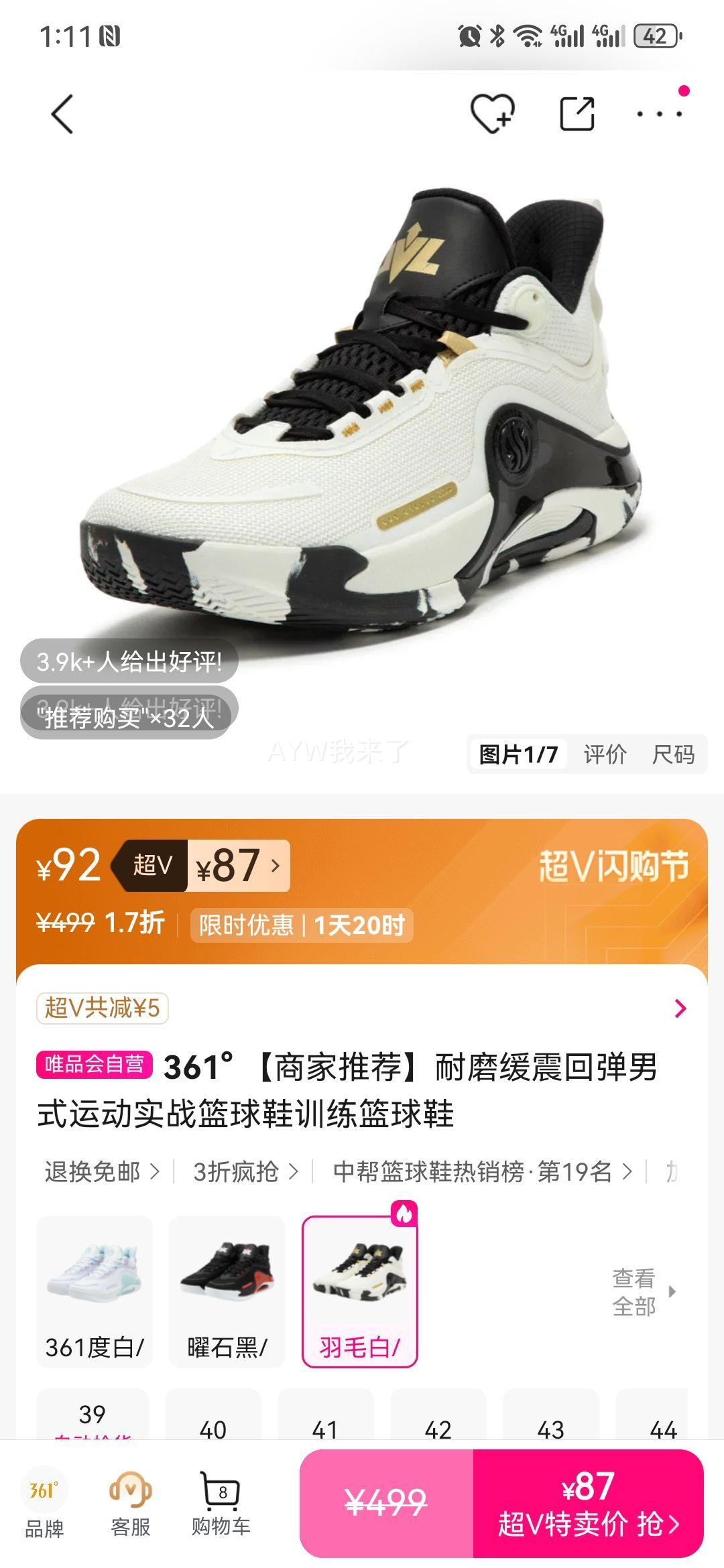Click the back arrow to return

pos(61,114)
